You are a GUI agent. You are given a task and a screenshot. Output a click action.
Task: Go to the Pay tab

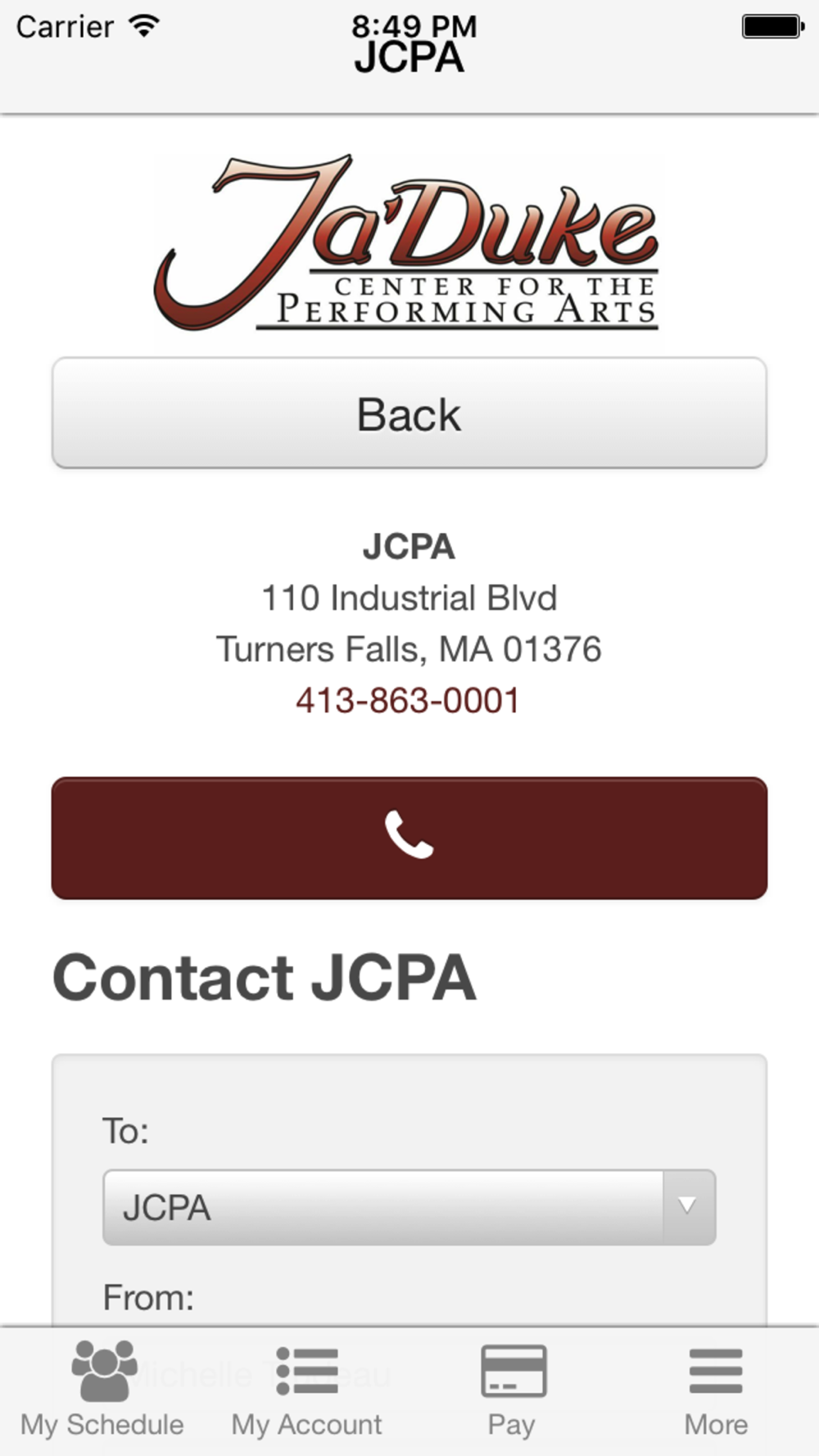coord(512,1390)
